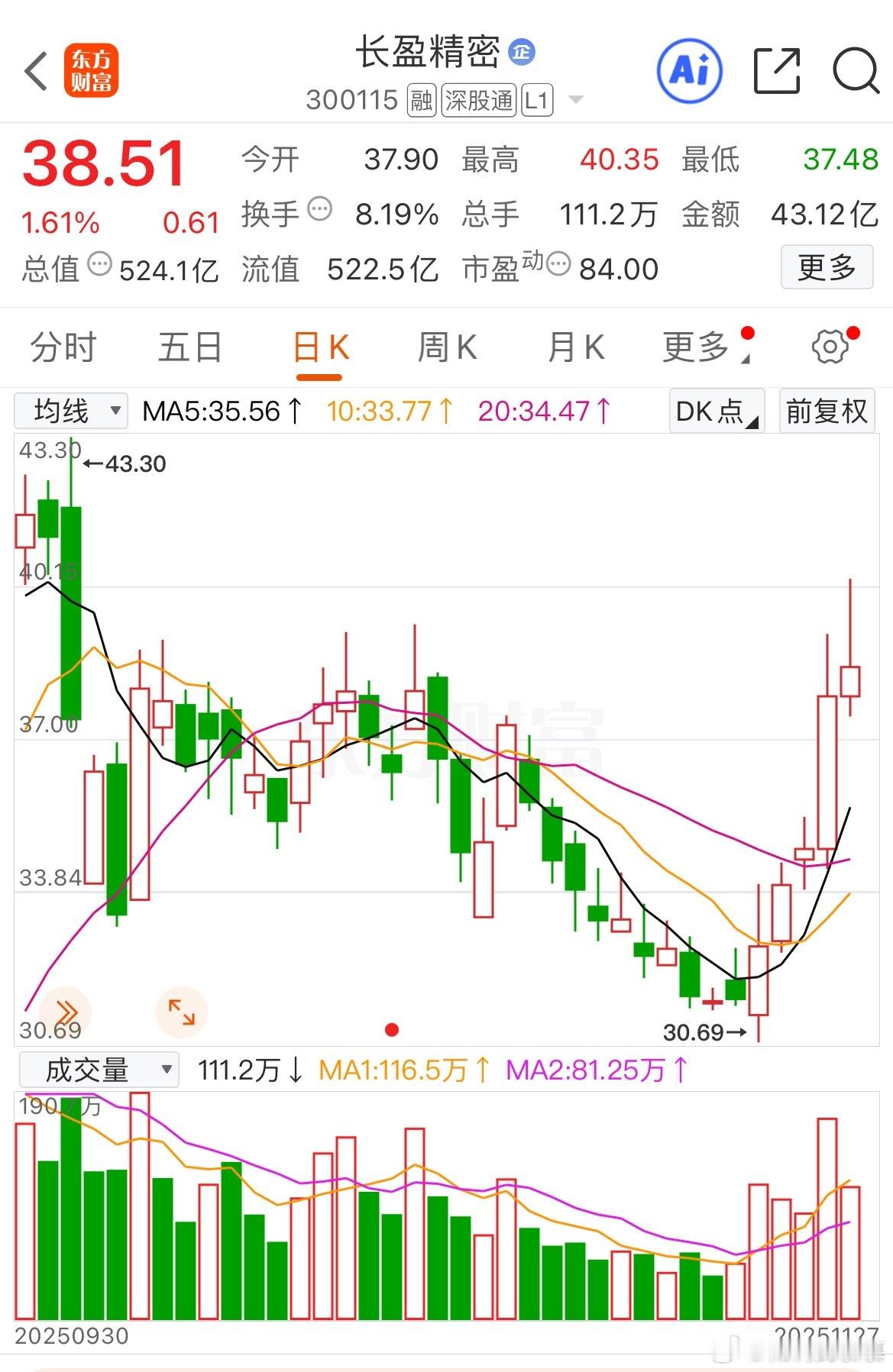
Task: Open company info via the 企 badge
Action: tap(523, 51)
